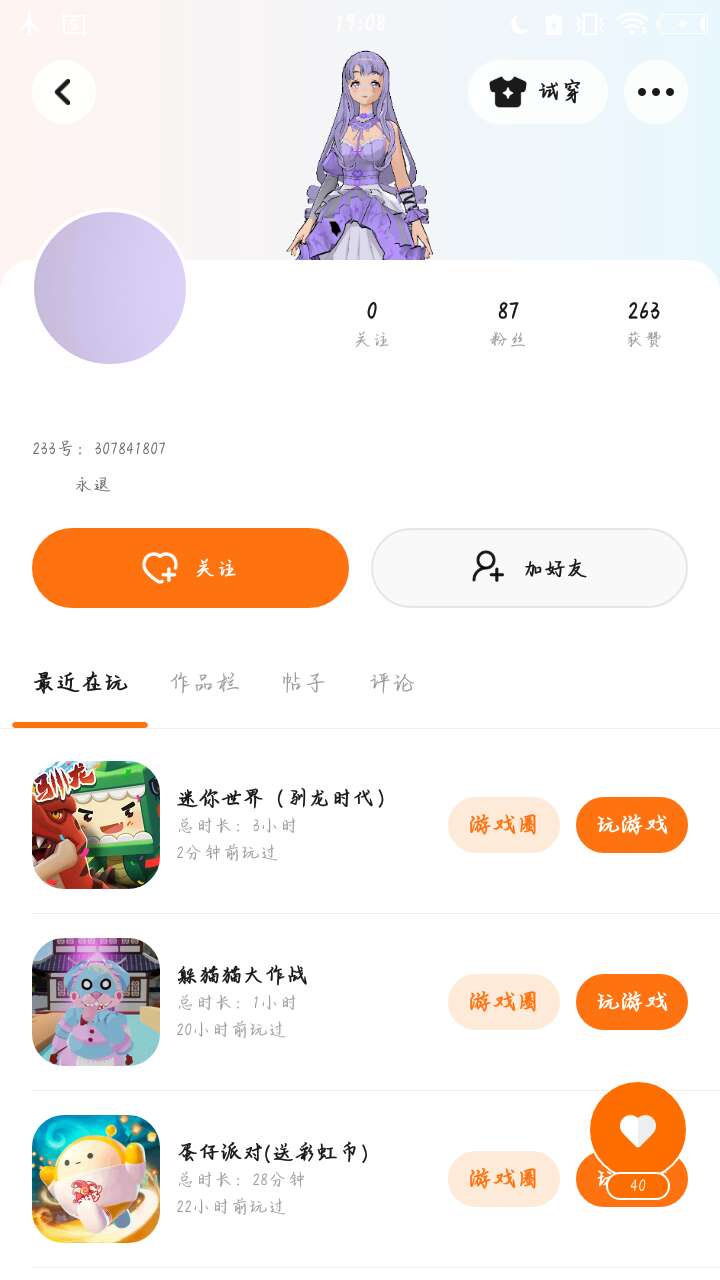
Task: Open 游戏圈 for 躲猫猫大作战
Action: point(503,1002)
